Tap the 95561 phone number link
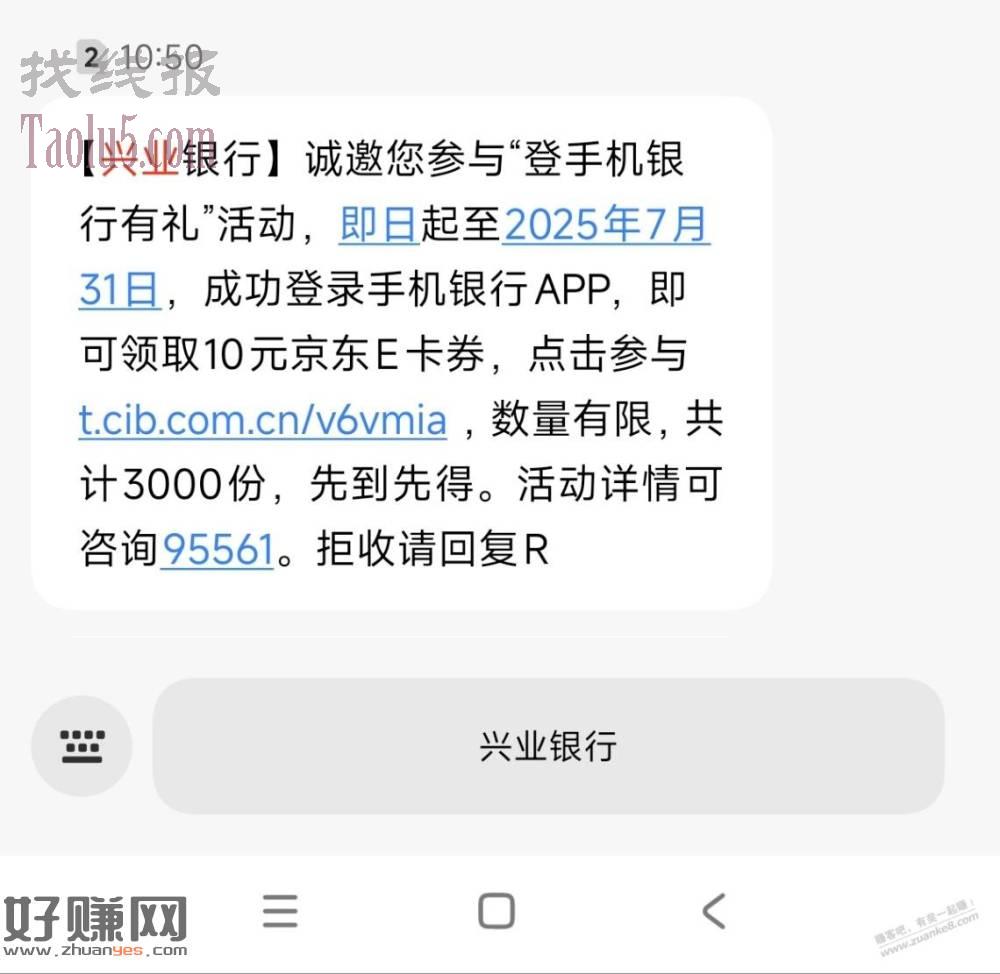This screenshot has height=974, width=1000. coord(217,550)
